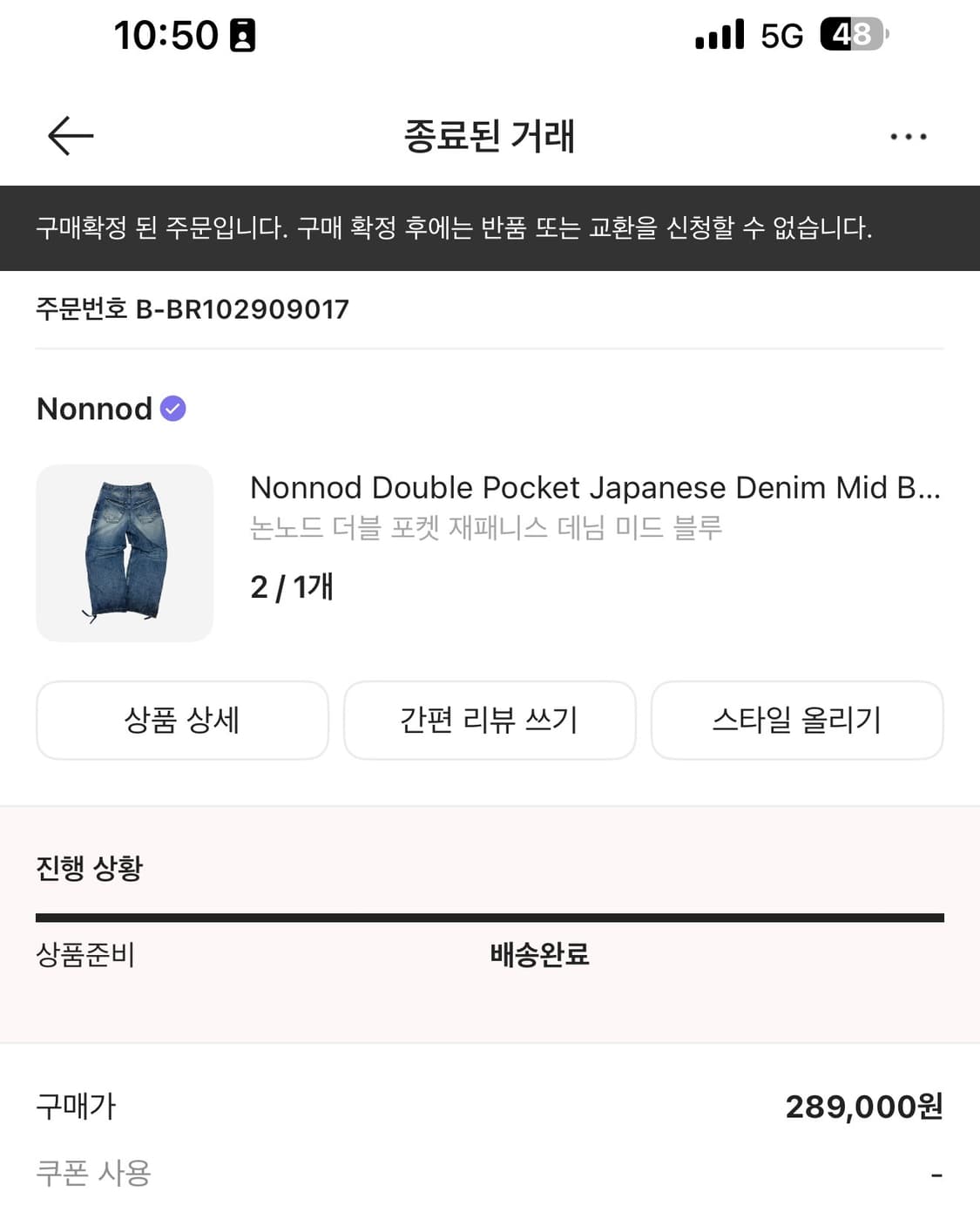Tap the cellular signal strength bars
The width and height of the screenshot is (980, 1226).
point(714,35)
